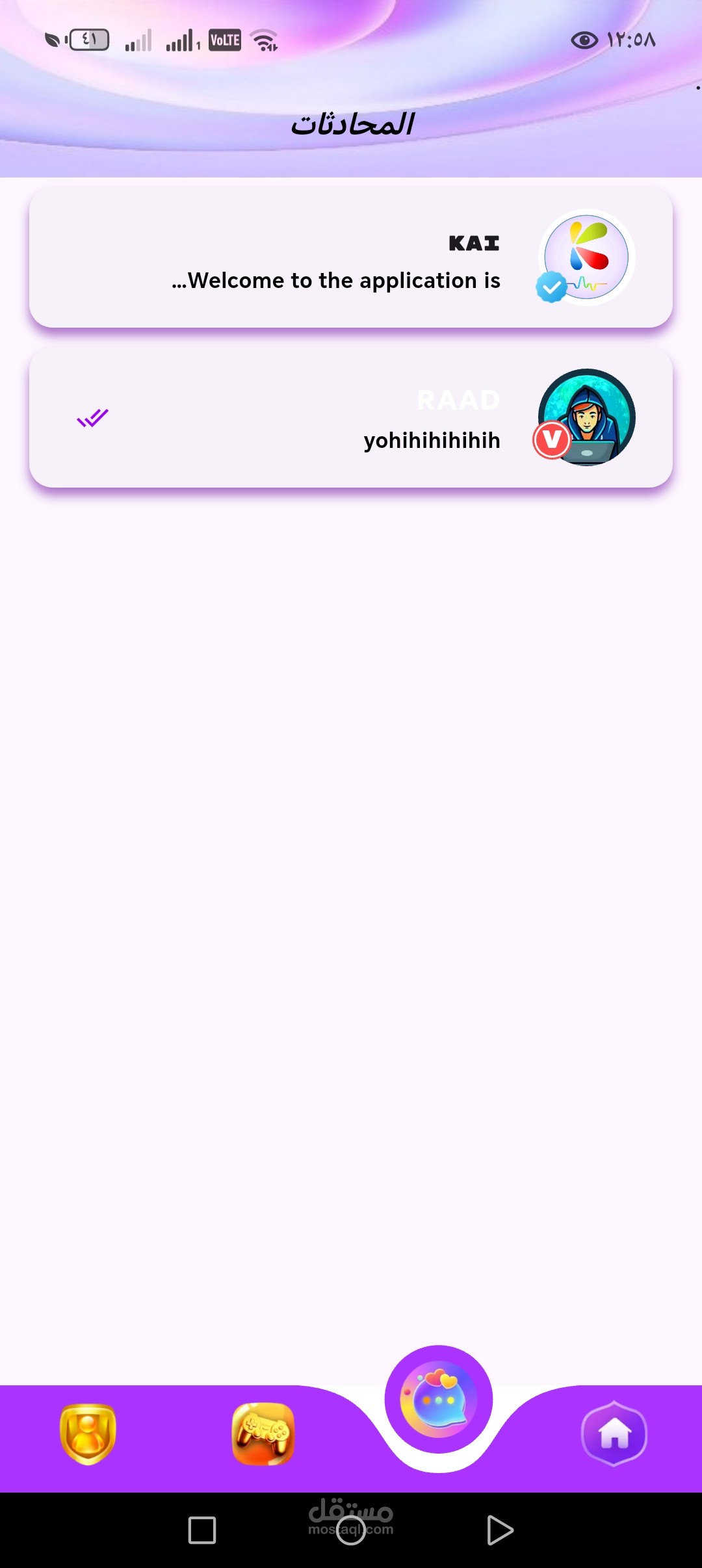Select the chat bubble tab
Image resolution: width=702 pixels, height=1568 pixels.
[439, 1399]
